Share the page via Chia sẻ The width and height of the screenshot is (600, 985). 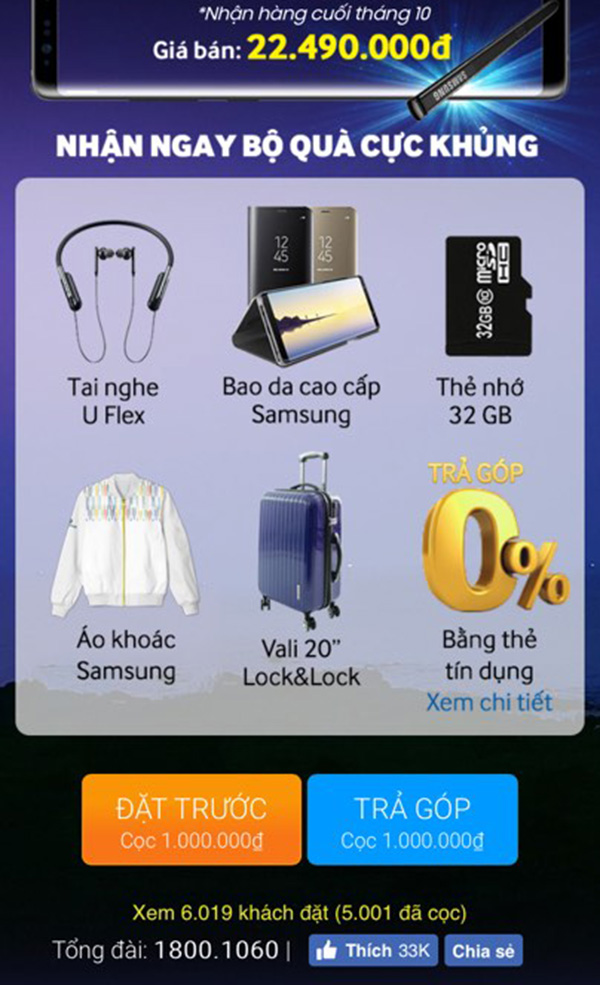482,951
